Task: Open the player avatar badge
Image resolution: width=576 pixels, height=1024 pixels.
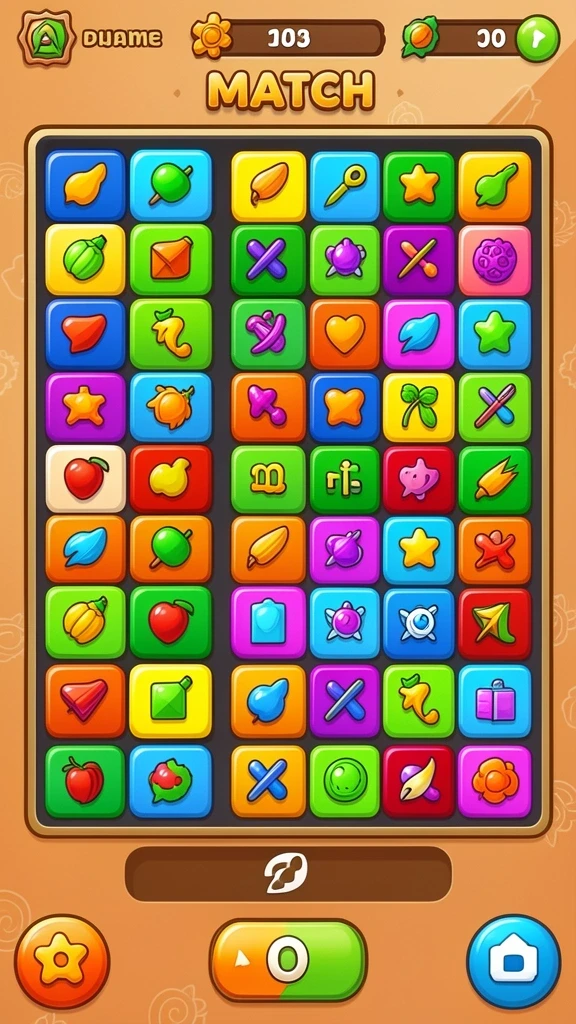Action: pos(47,37)
